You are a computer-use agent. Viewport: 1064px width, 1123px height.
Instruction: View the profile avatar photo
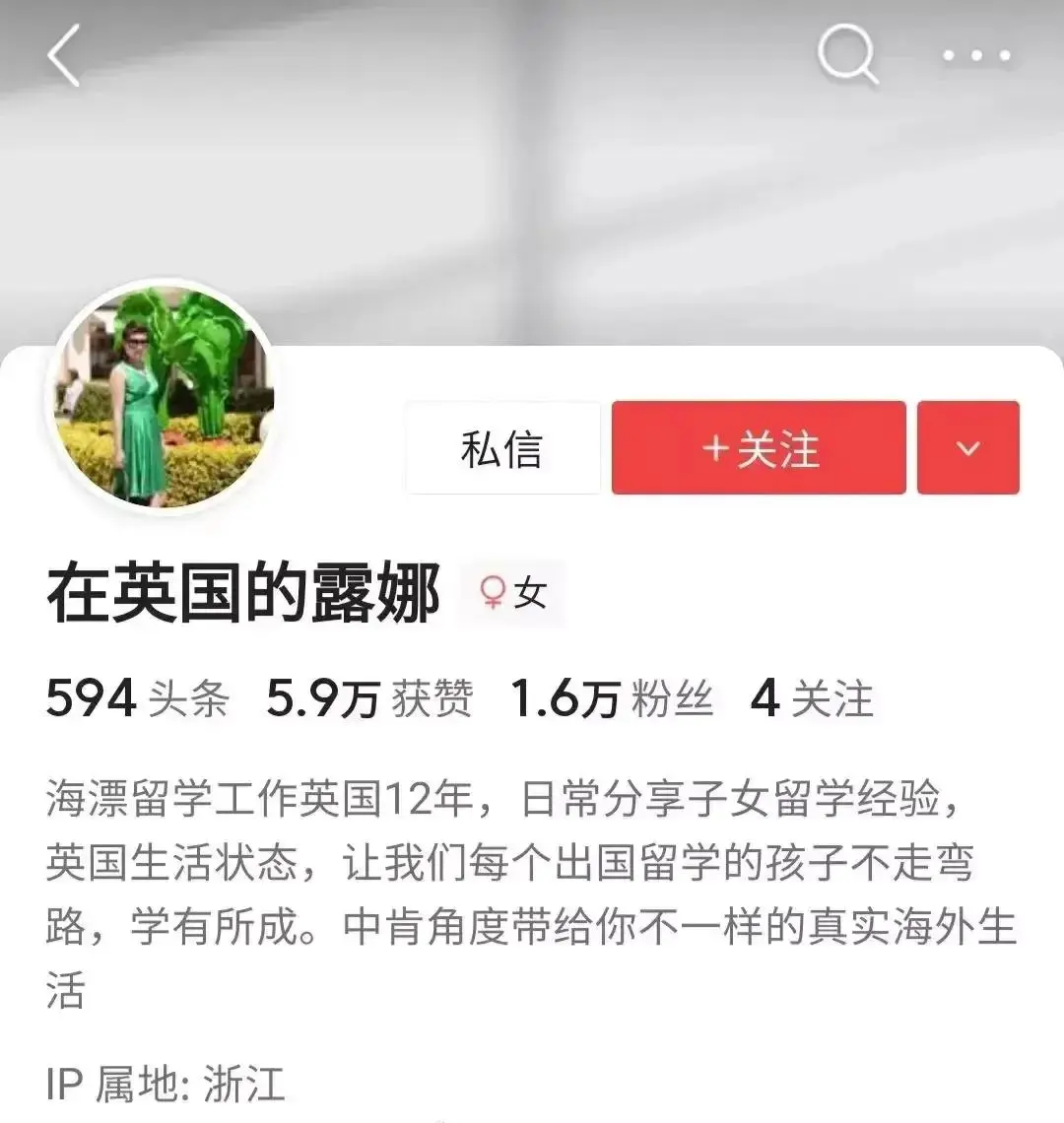pos(164,394)
